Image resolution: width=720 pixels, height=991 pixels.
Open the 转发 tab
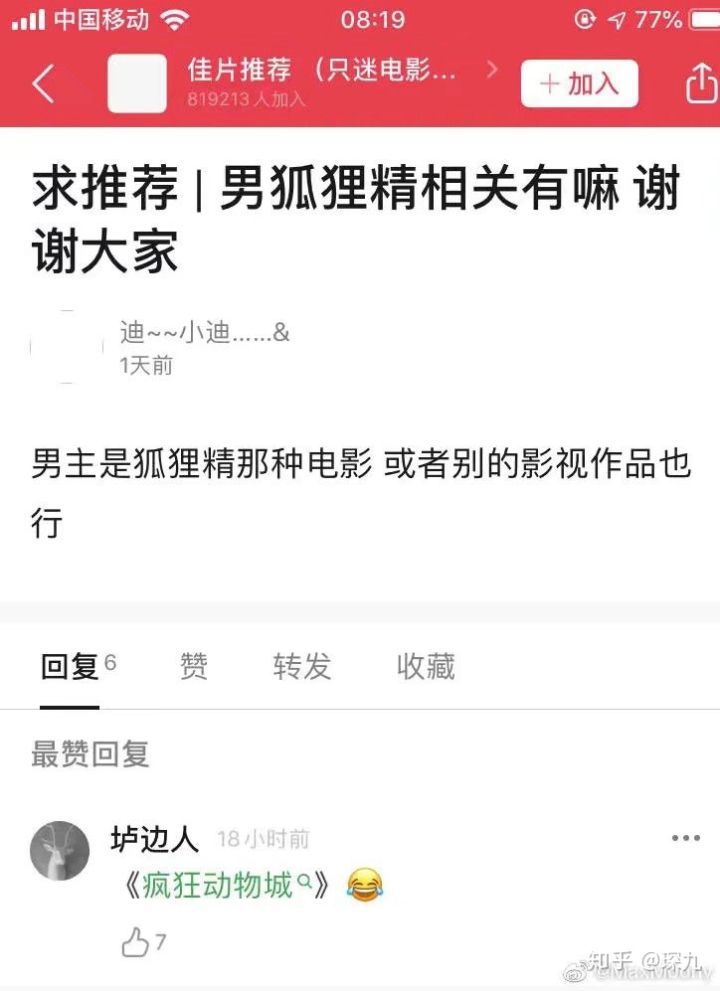click(x=302, y=666)
